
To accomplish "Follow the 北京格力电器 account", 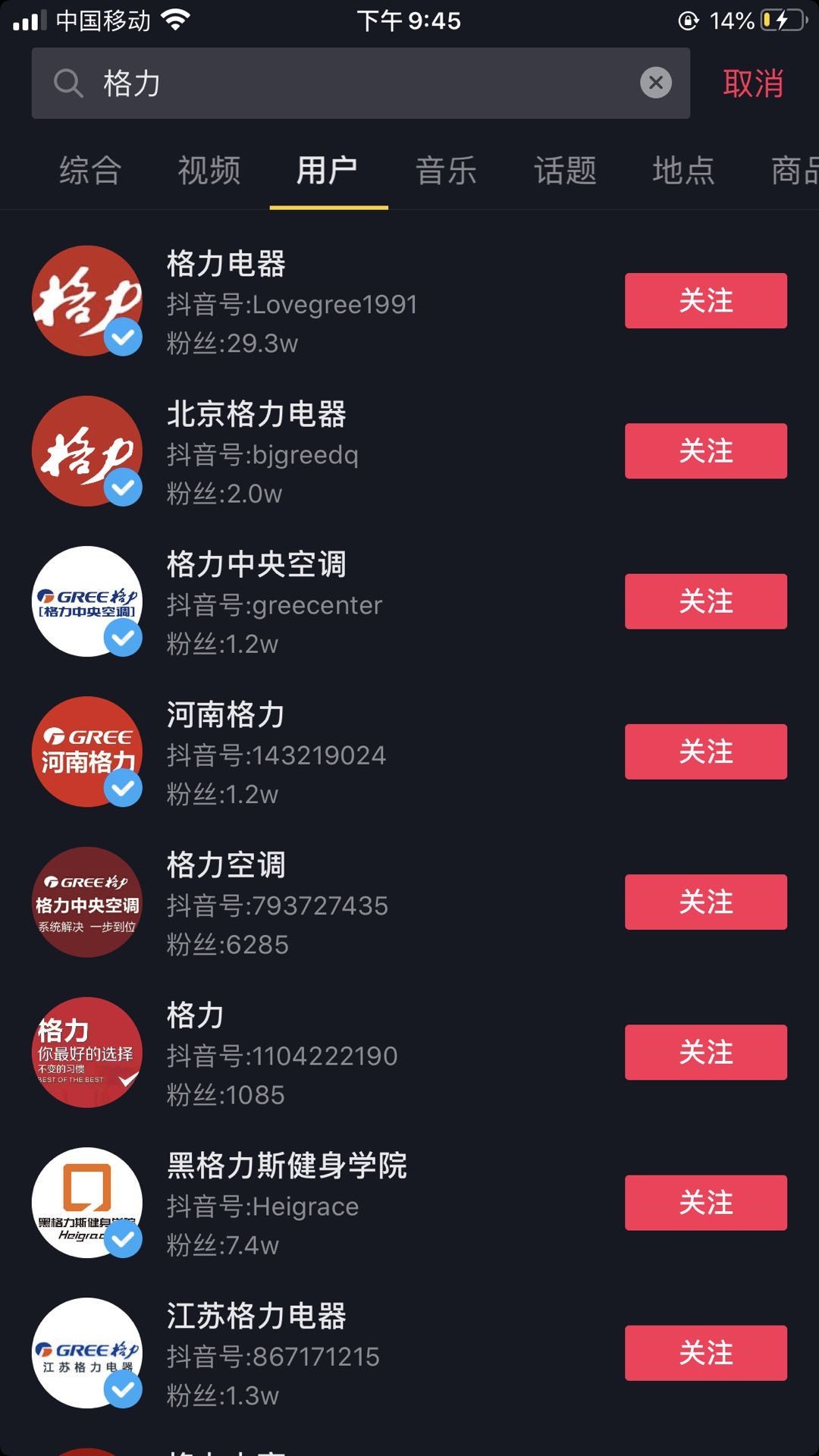I will coord(705,451).
